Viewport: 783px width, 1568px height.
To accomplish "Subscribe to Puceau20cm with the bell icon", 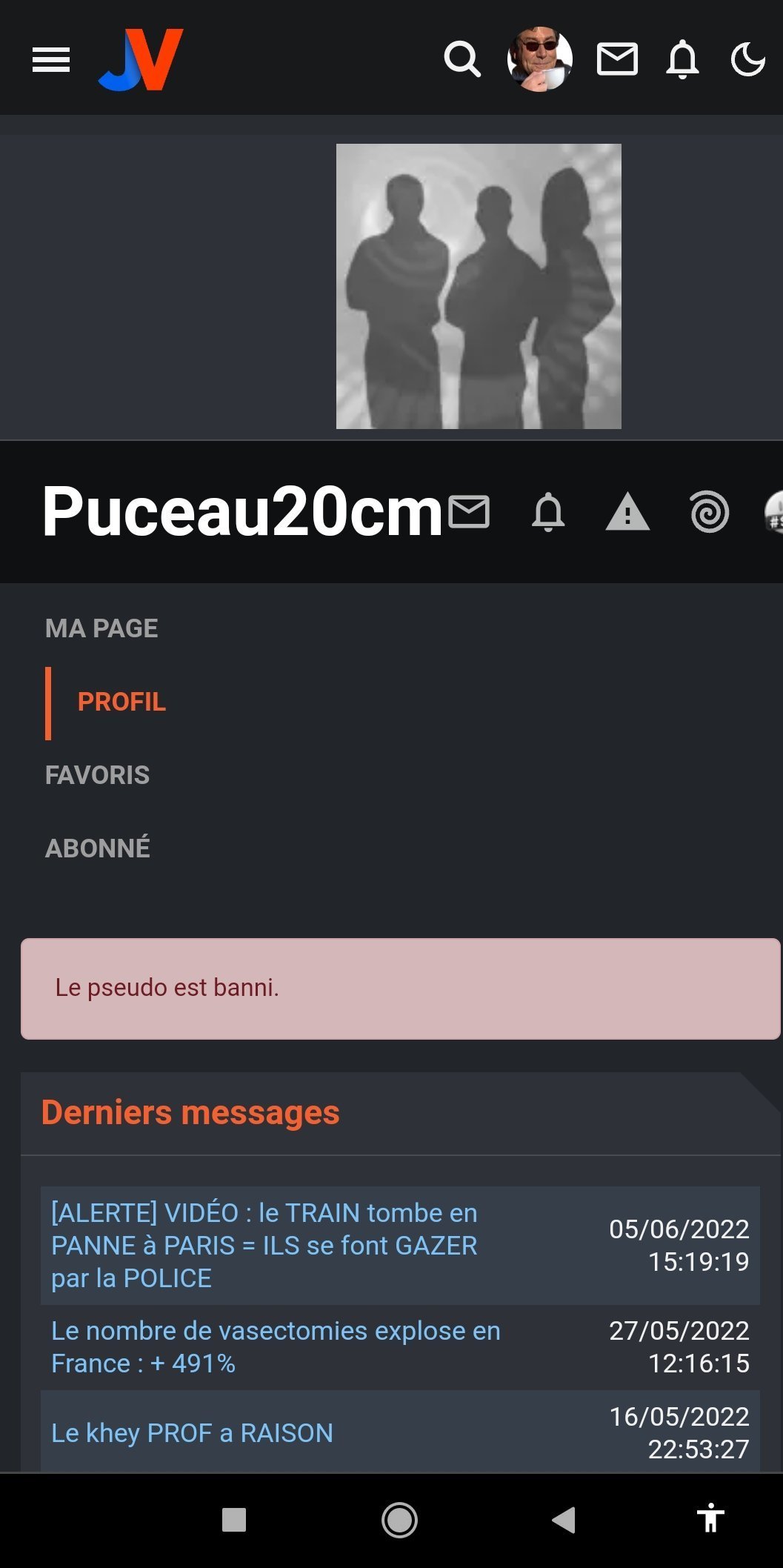I will (548, 512).
